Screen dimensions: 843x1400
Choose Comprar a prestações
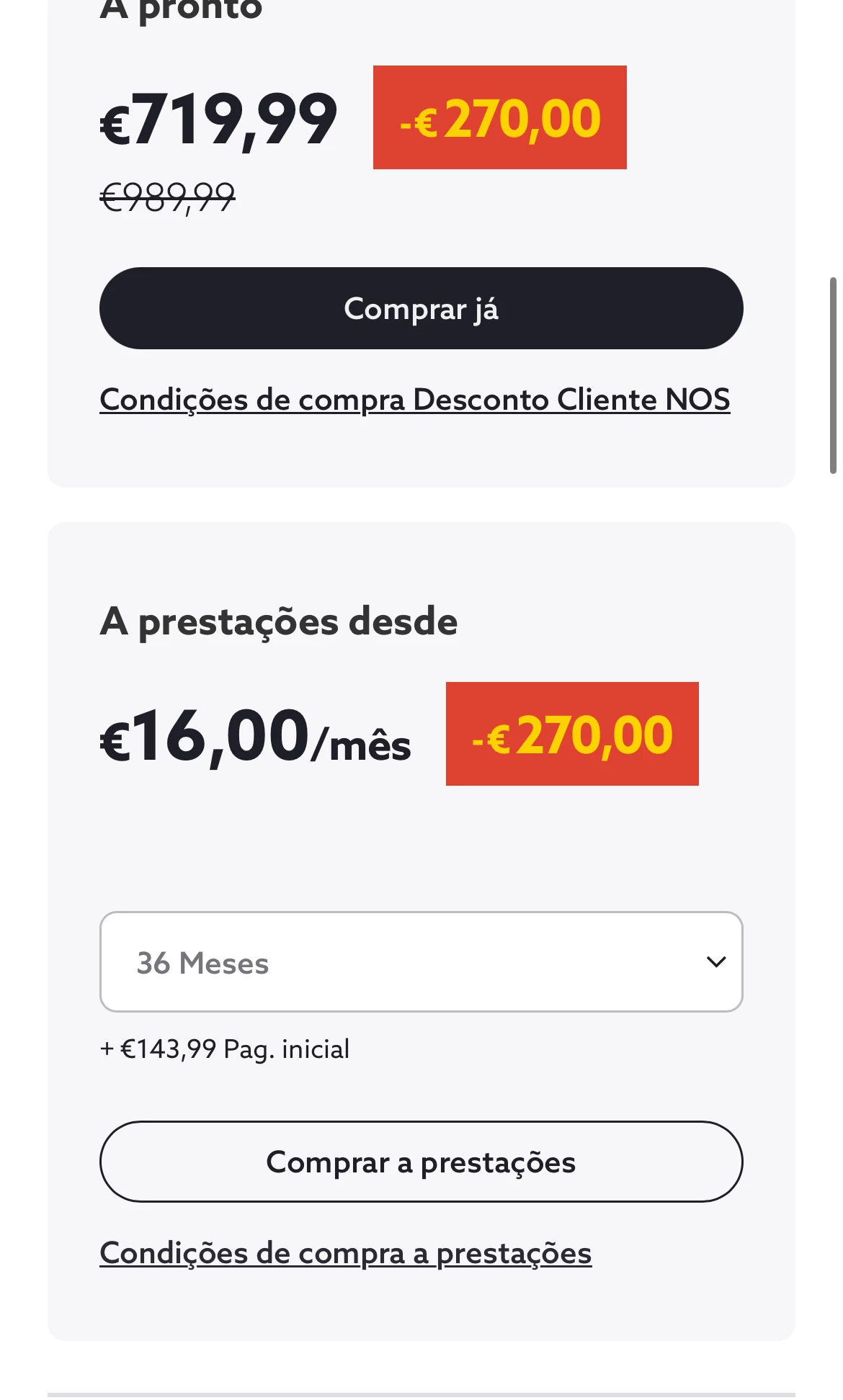(x=421, y=1162)
